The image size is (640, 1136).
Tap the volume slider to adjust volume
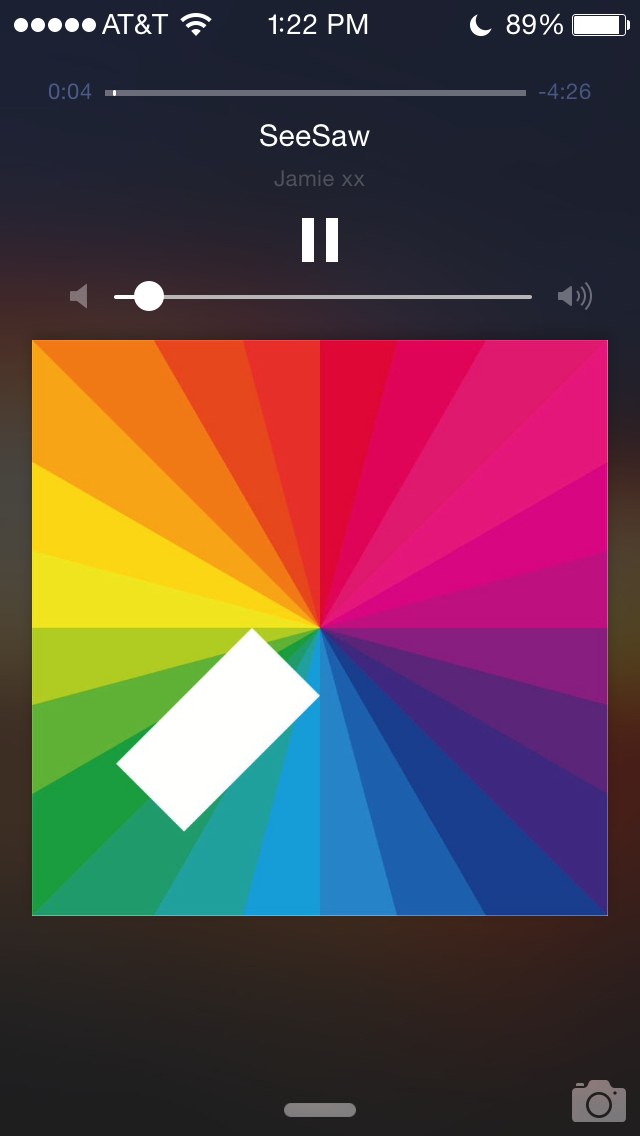322,296
